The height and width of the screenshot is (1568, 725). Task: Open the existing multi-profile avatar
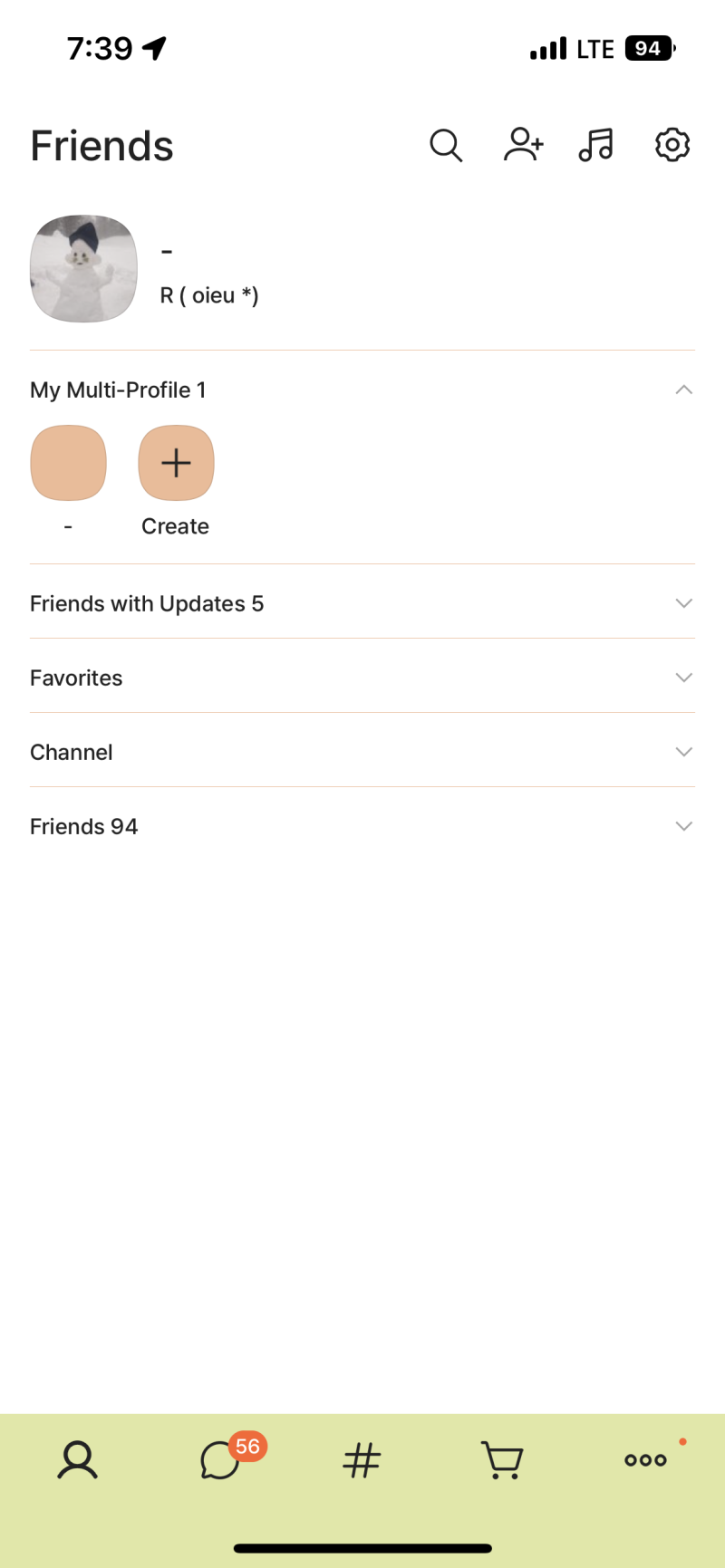click(69, 463)
